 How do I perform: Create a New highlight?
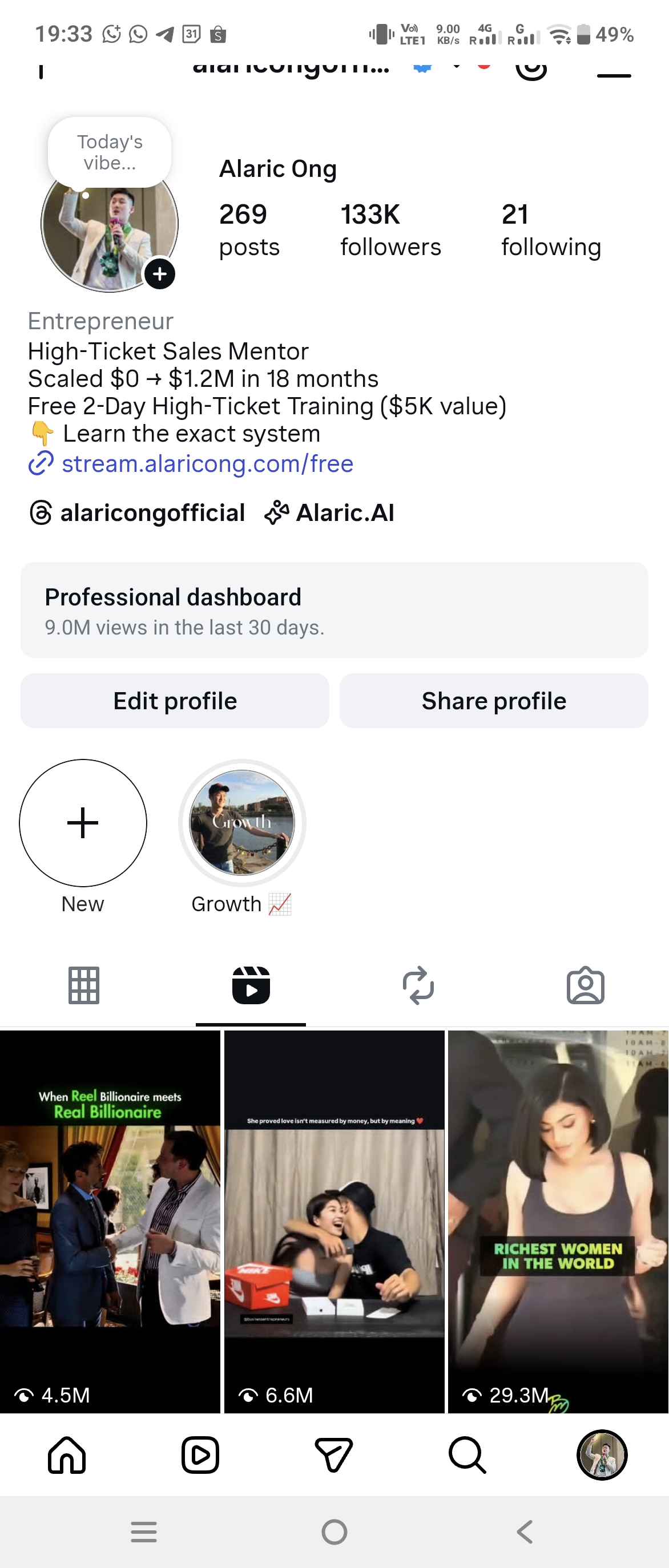[x=83, y=823]
